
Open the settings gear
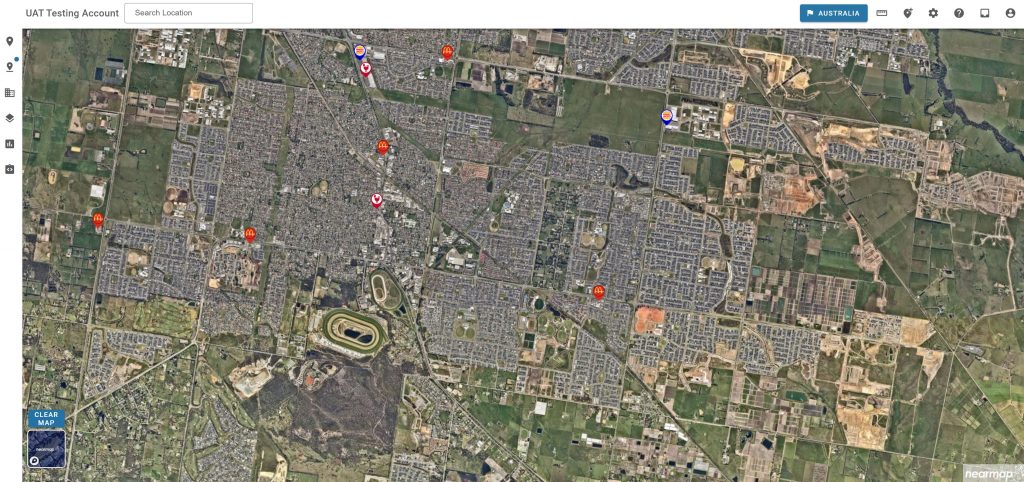pyautogui.click(x=933, y=13)
